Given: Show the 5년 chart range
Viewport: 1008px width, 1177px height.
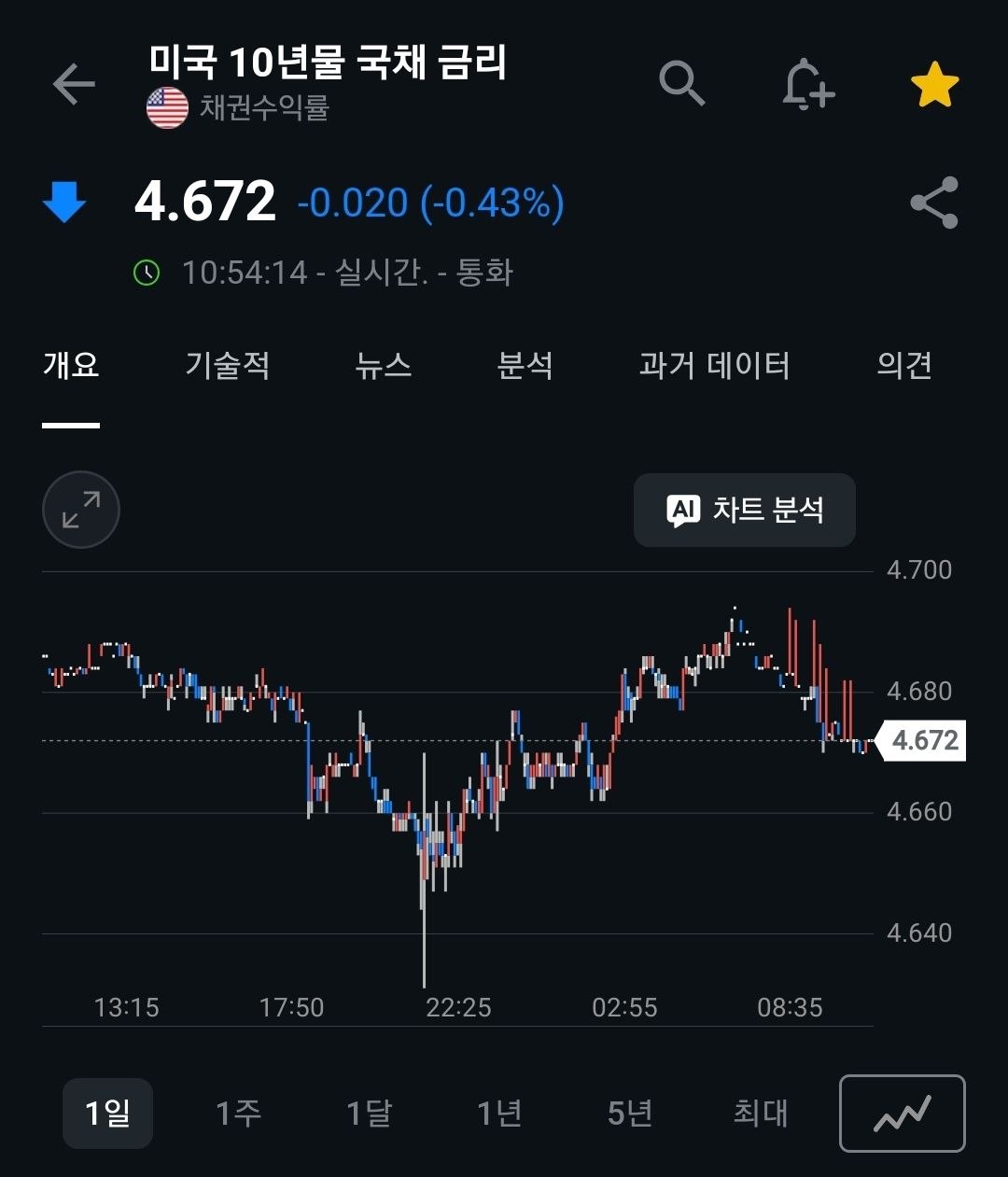Looking at the screenshot, I should click(x=630, y=1113).
